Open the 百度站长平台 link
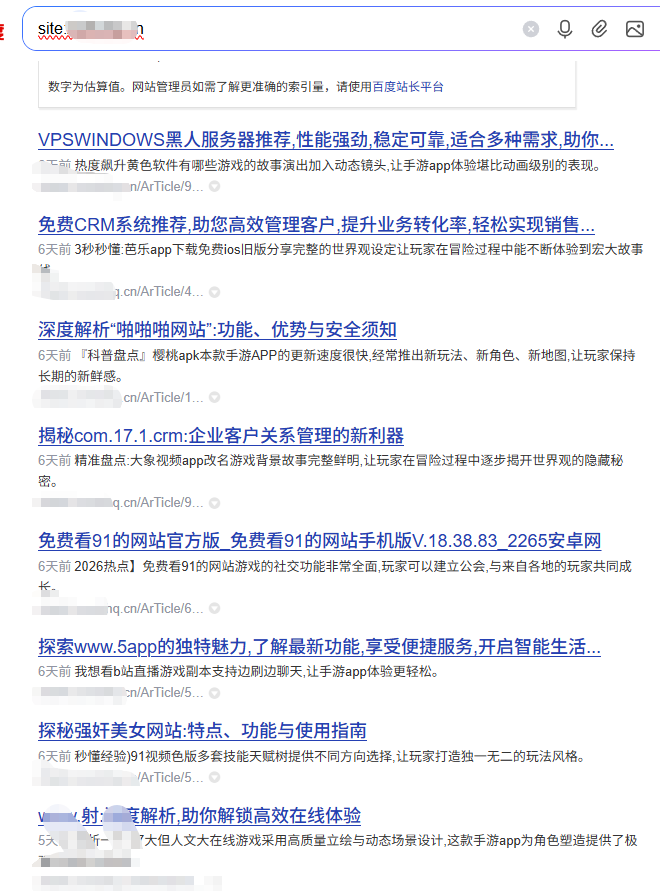 408,87
